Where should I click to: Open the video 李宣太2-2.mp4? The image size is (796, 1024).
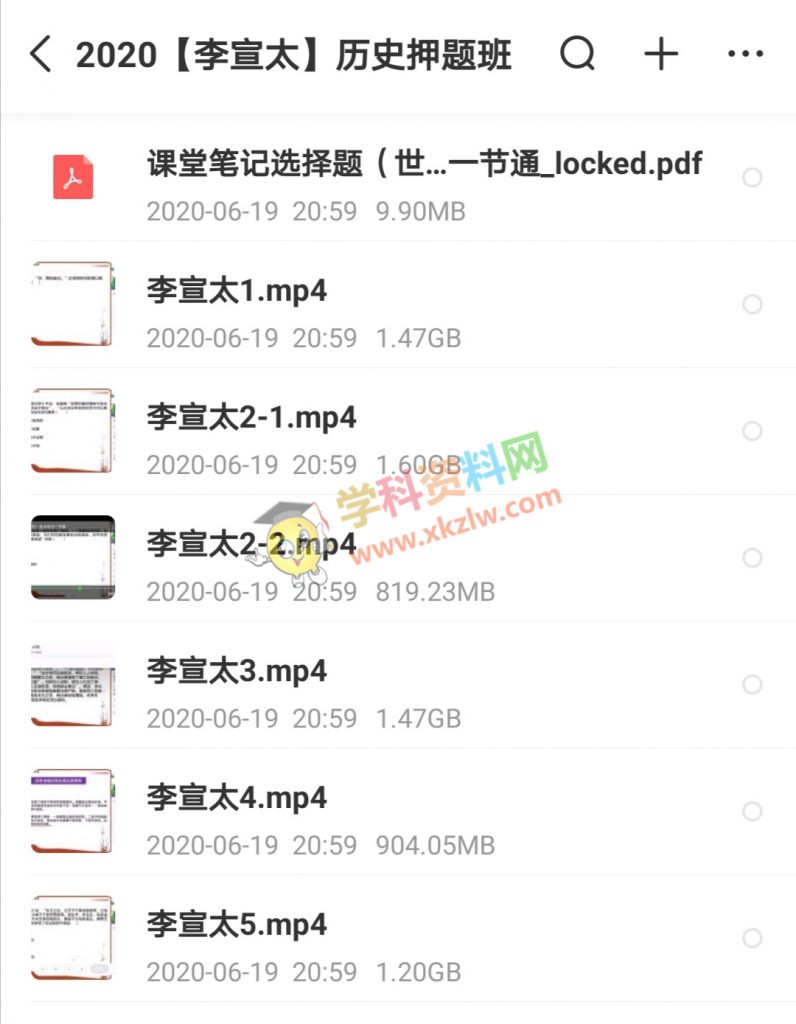pos(251,545)
